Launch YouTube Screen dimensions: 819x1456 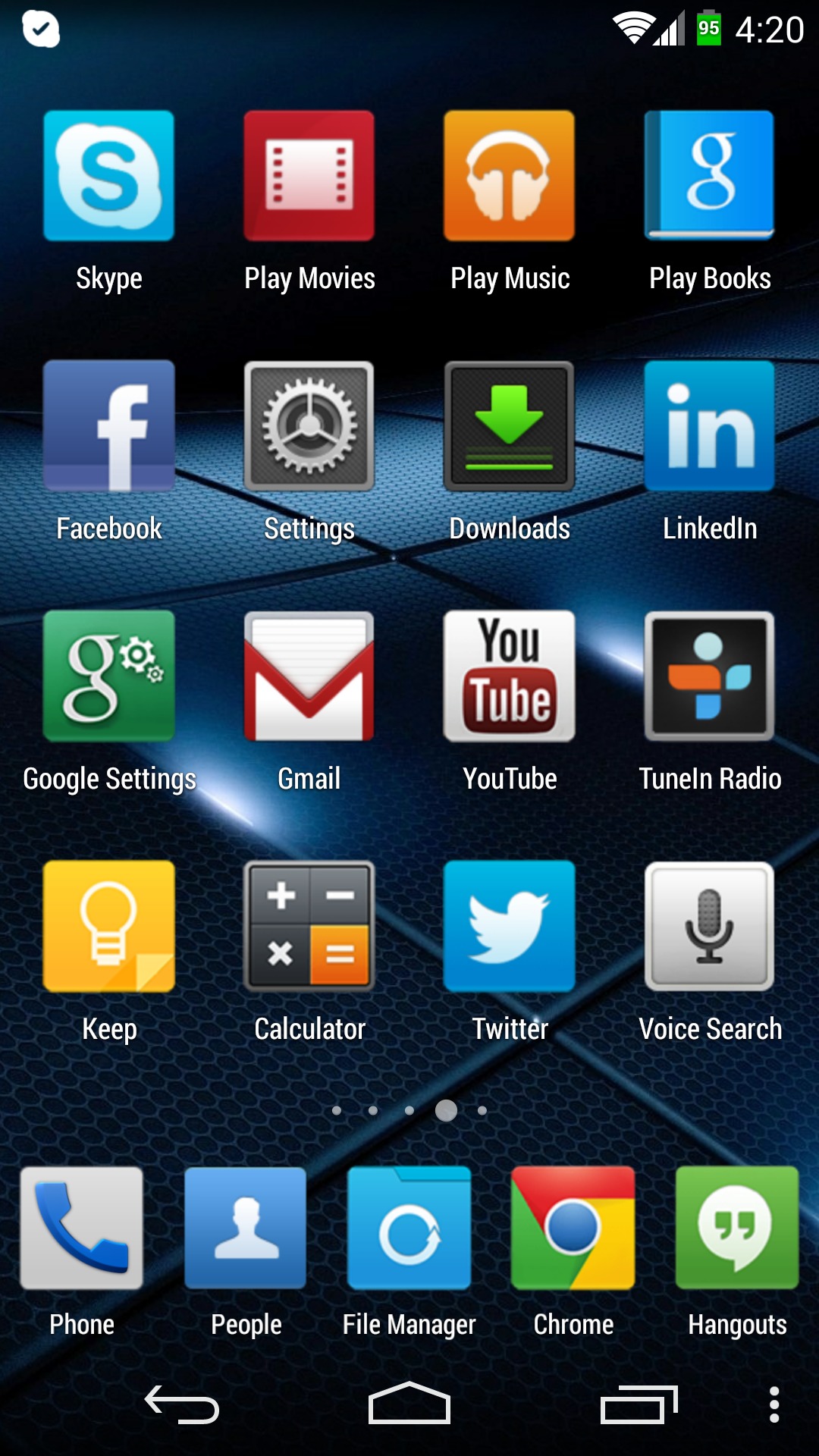click(510, 676)
